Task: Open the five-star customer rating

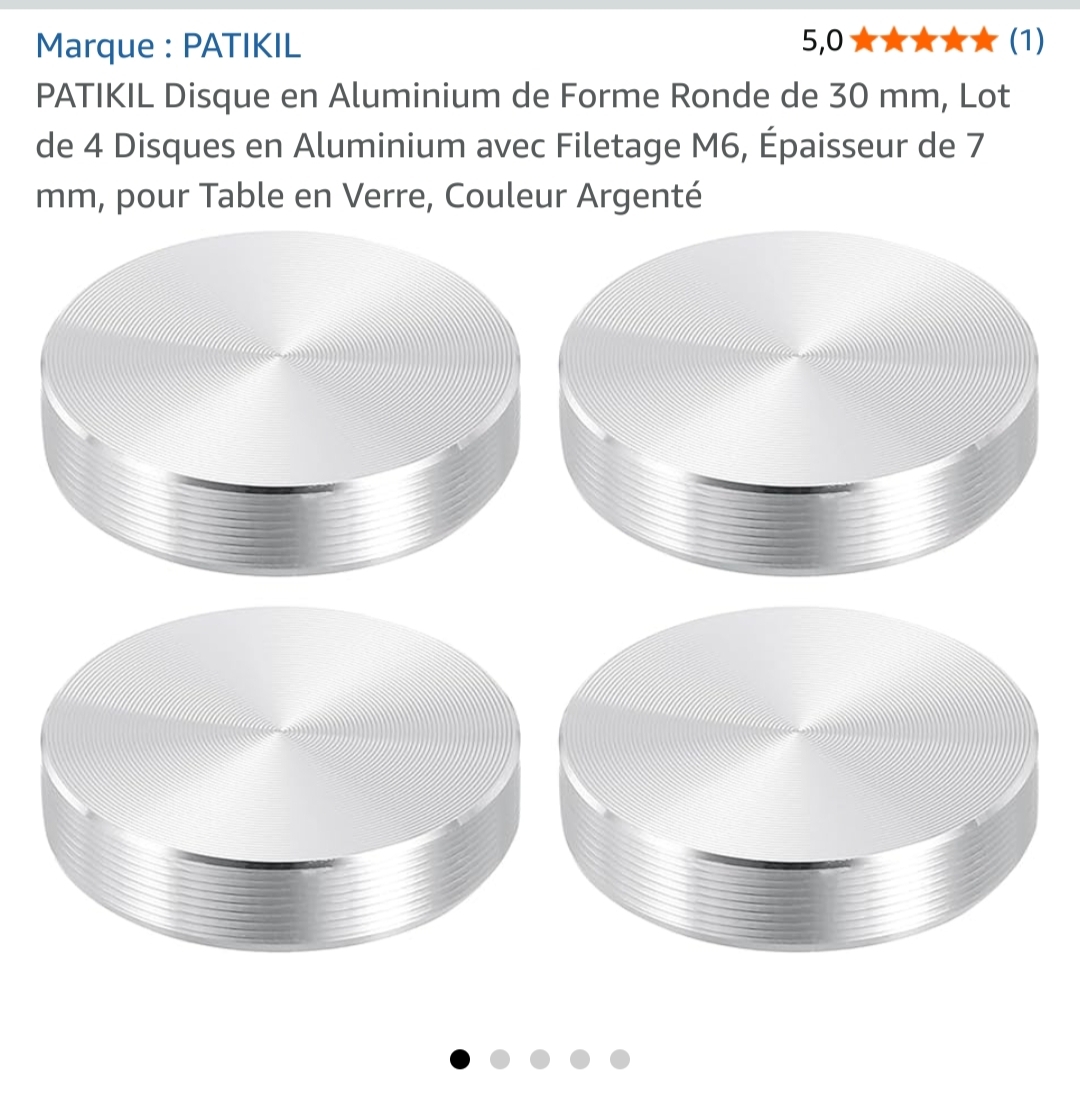Action: pos(922,41)
